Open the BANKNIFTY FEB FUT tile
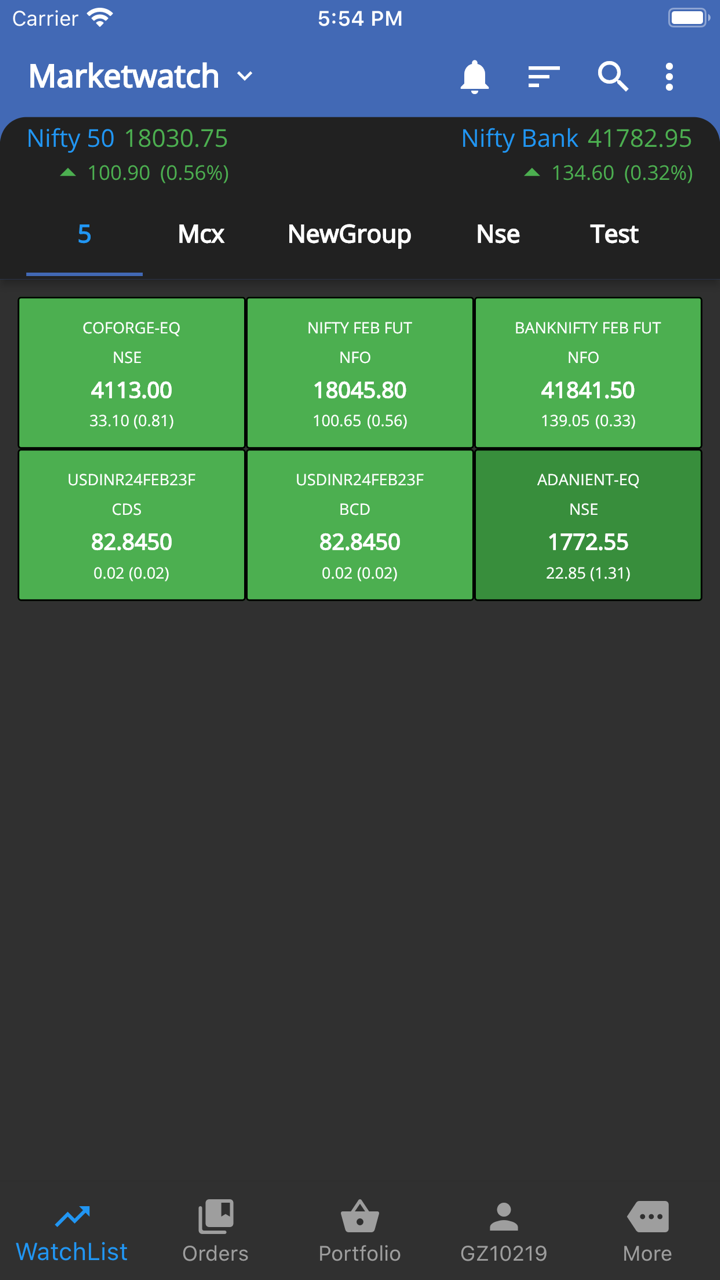The height and width of the screenshot is (1280, 720). (588, 373)
